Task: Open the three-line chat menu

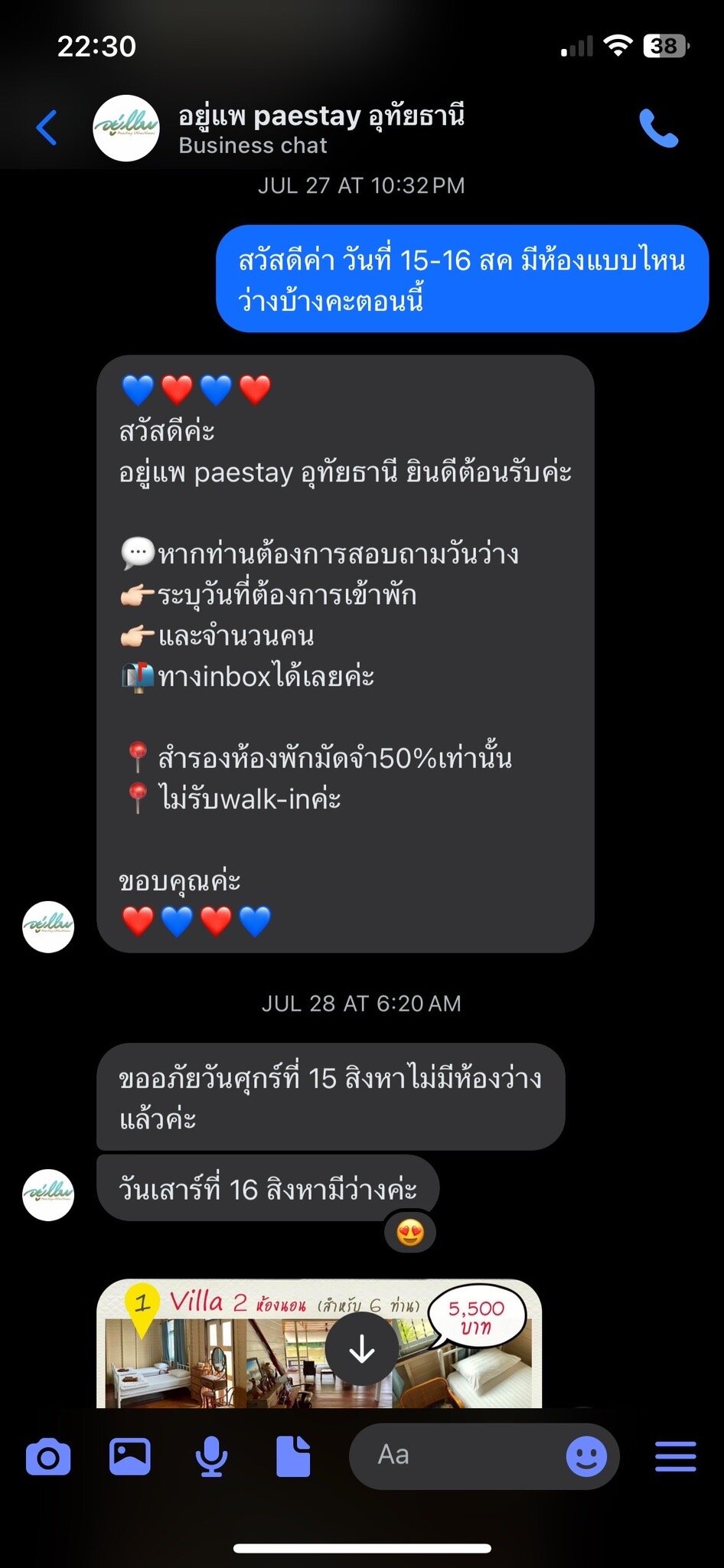Action: pos(676,1455)
